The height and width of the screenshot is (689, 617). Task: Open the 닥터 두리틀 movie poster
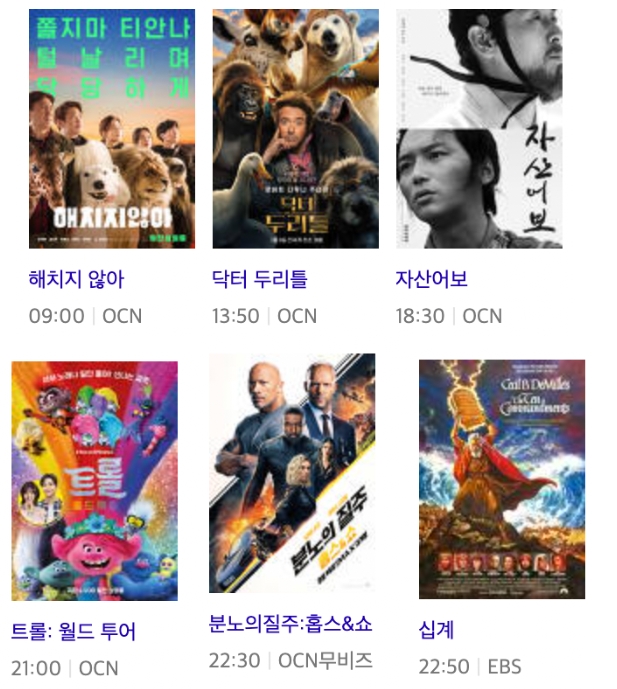(295, 128)
